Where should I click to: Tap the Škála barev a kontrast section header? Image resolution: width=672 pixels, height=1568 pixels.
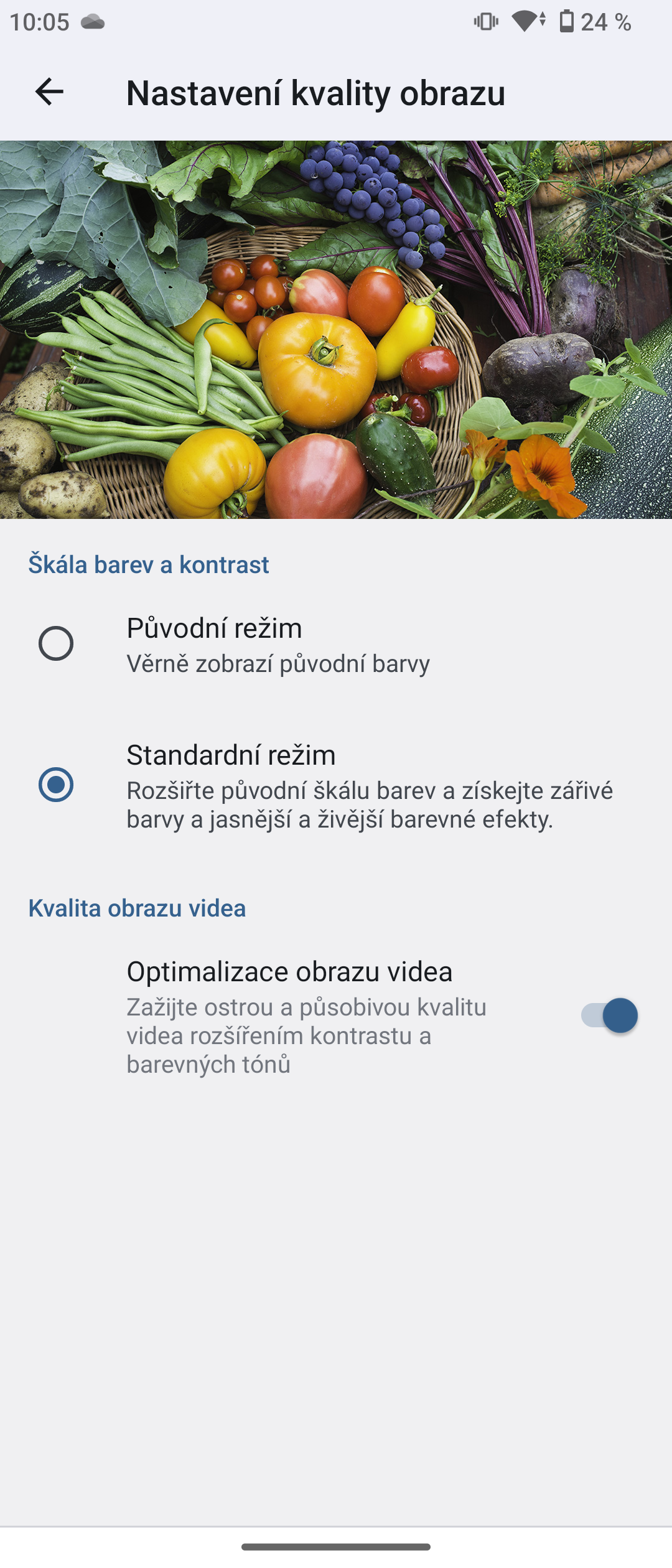[147, 564]
